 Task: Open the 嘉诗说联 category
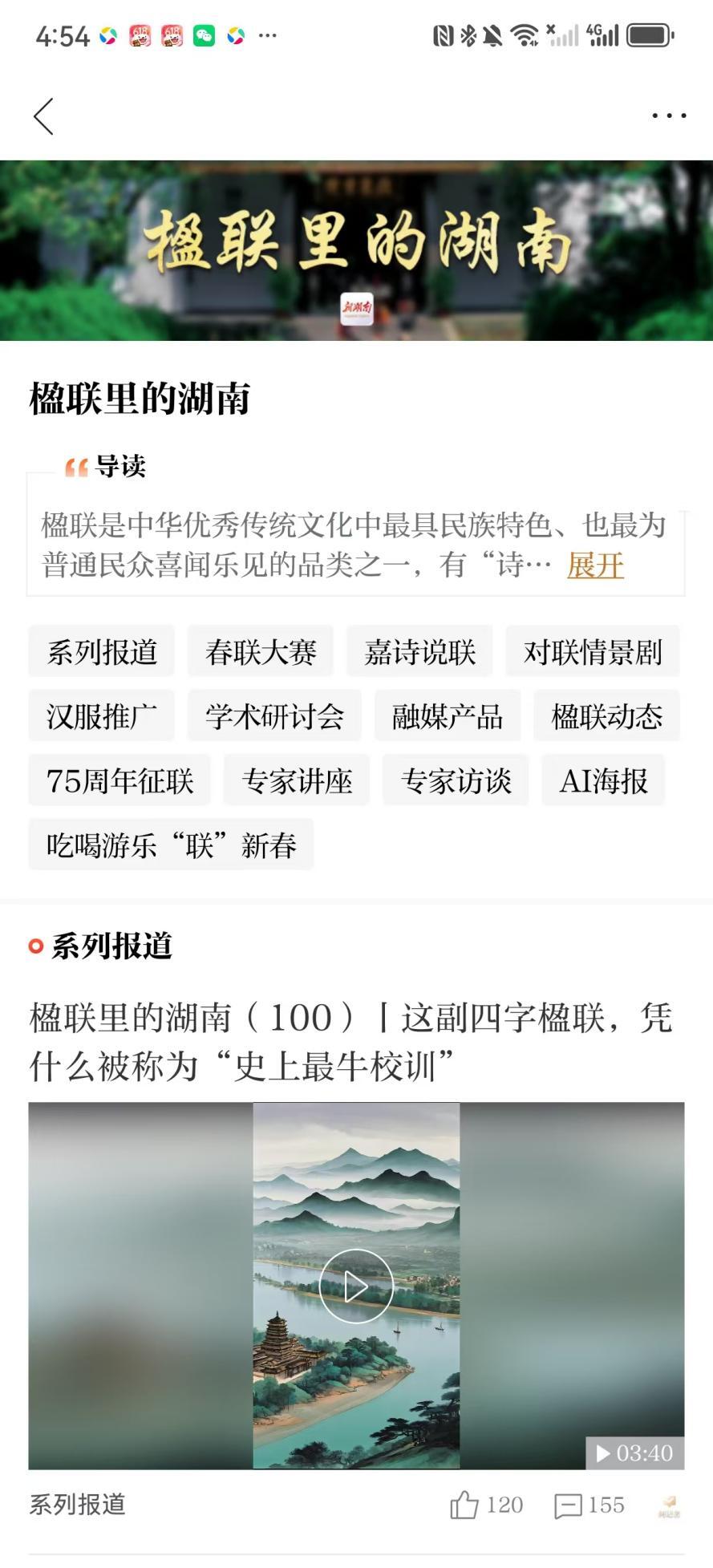pos(419,652)
